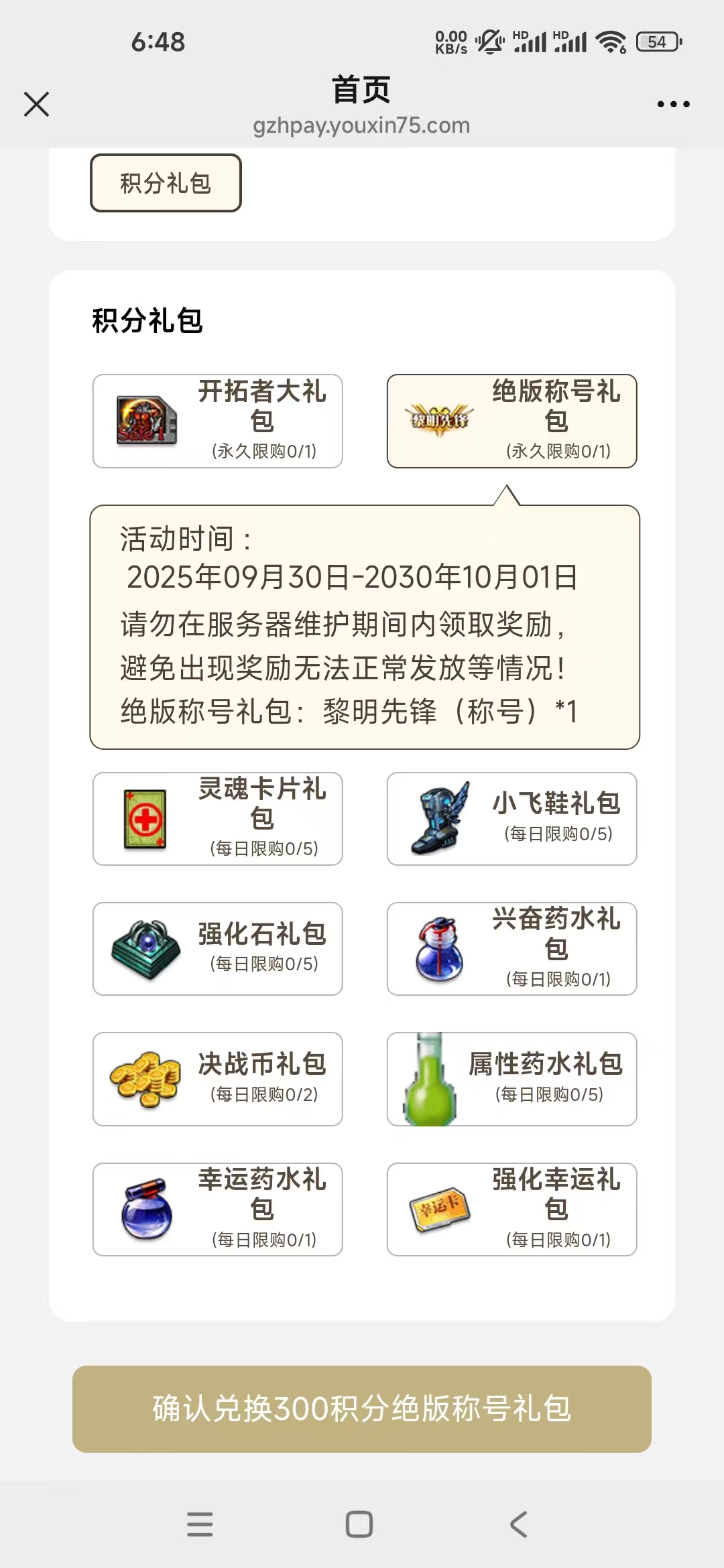
Task: Select the 积分礼包 tab button
Action: [x=166, y=183]
